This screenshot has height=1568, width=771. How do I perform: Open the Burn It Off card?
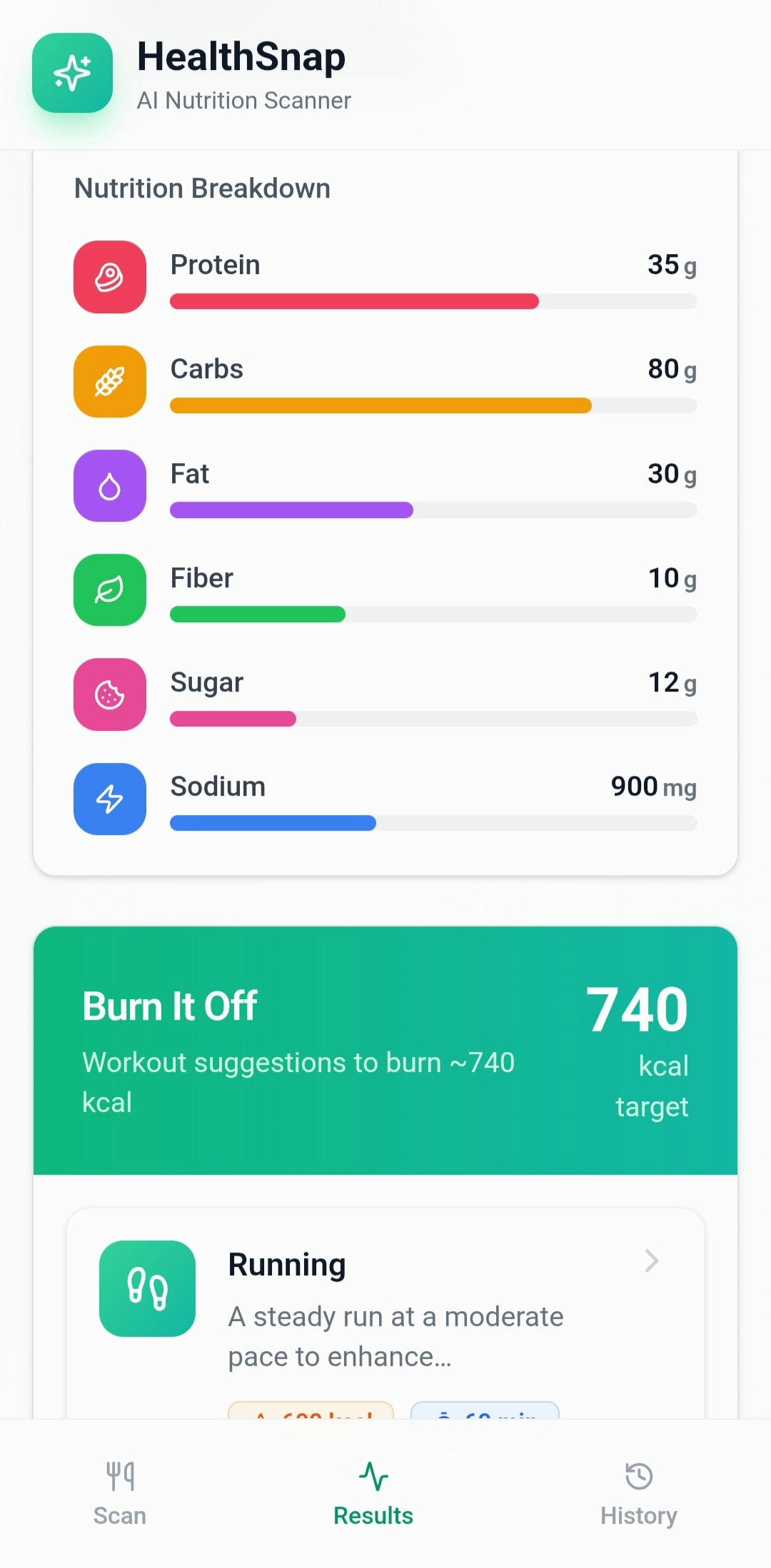tap(385, 1049)
